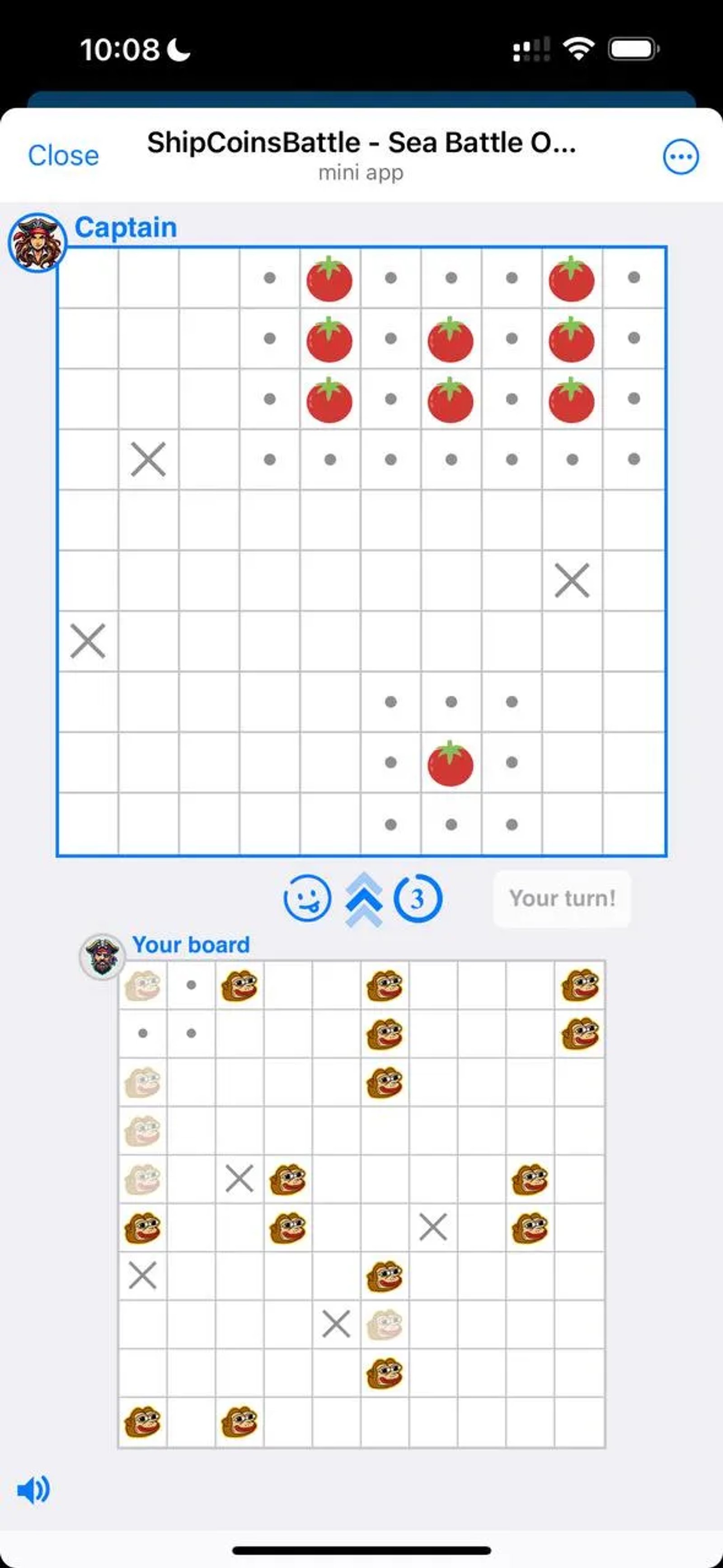The image size is (723, 1568).
Task: Fire at bottom-right cell of Captain's grid
Action: point(634,824)
